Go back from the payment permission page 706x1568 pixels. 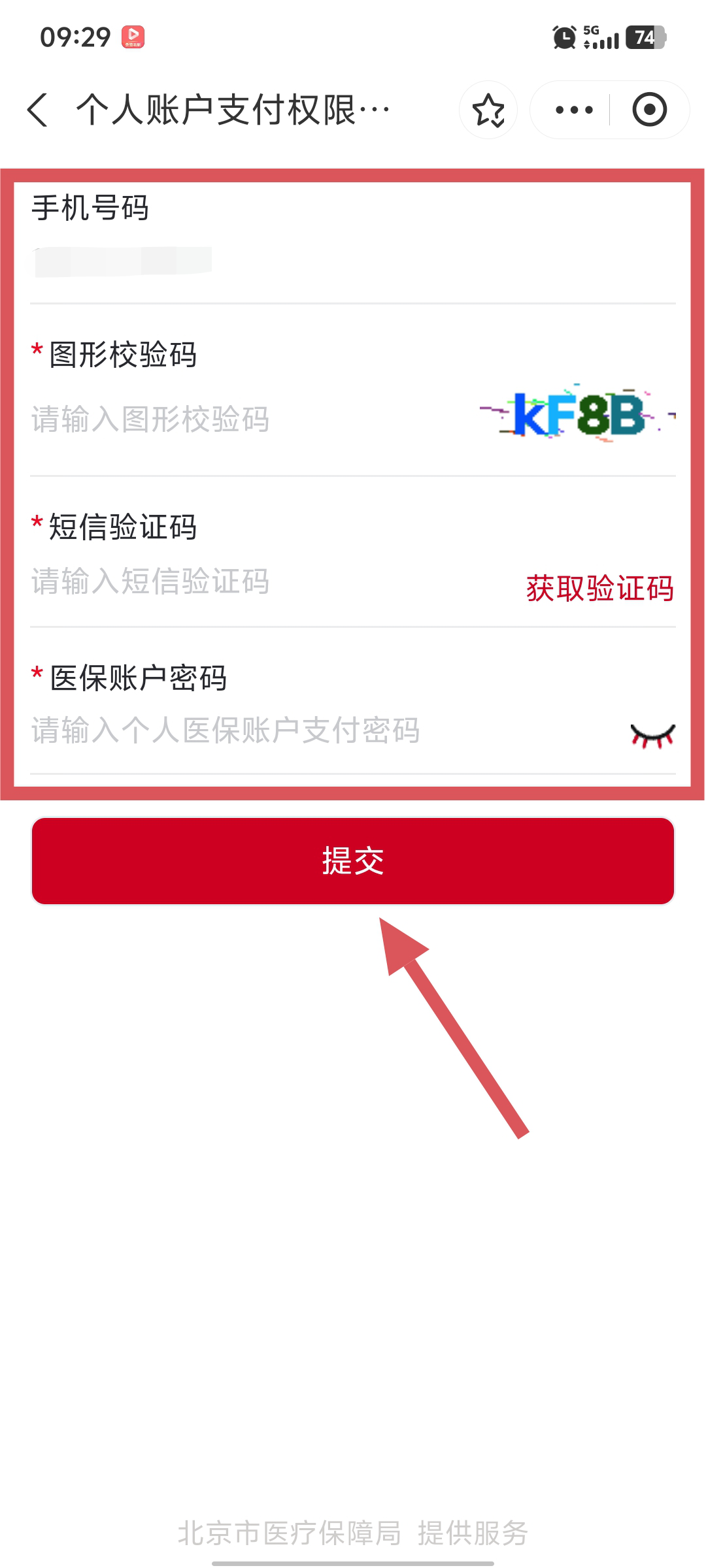[x=38, y=110]
